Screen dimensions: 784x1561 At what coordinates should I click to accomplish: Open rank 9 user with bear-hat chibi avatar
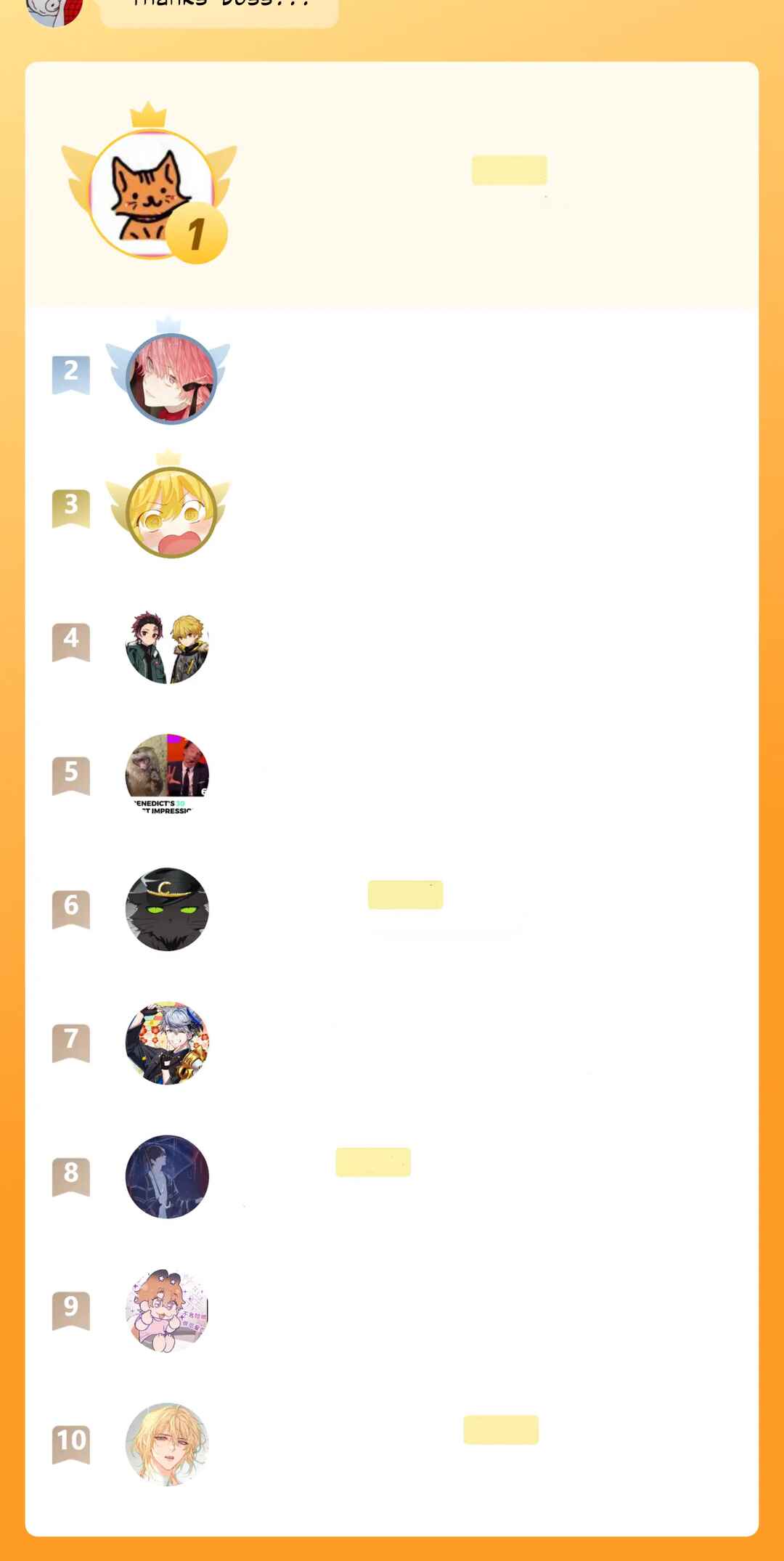167,1311
